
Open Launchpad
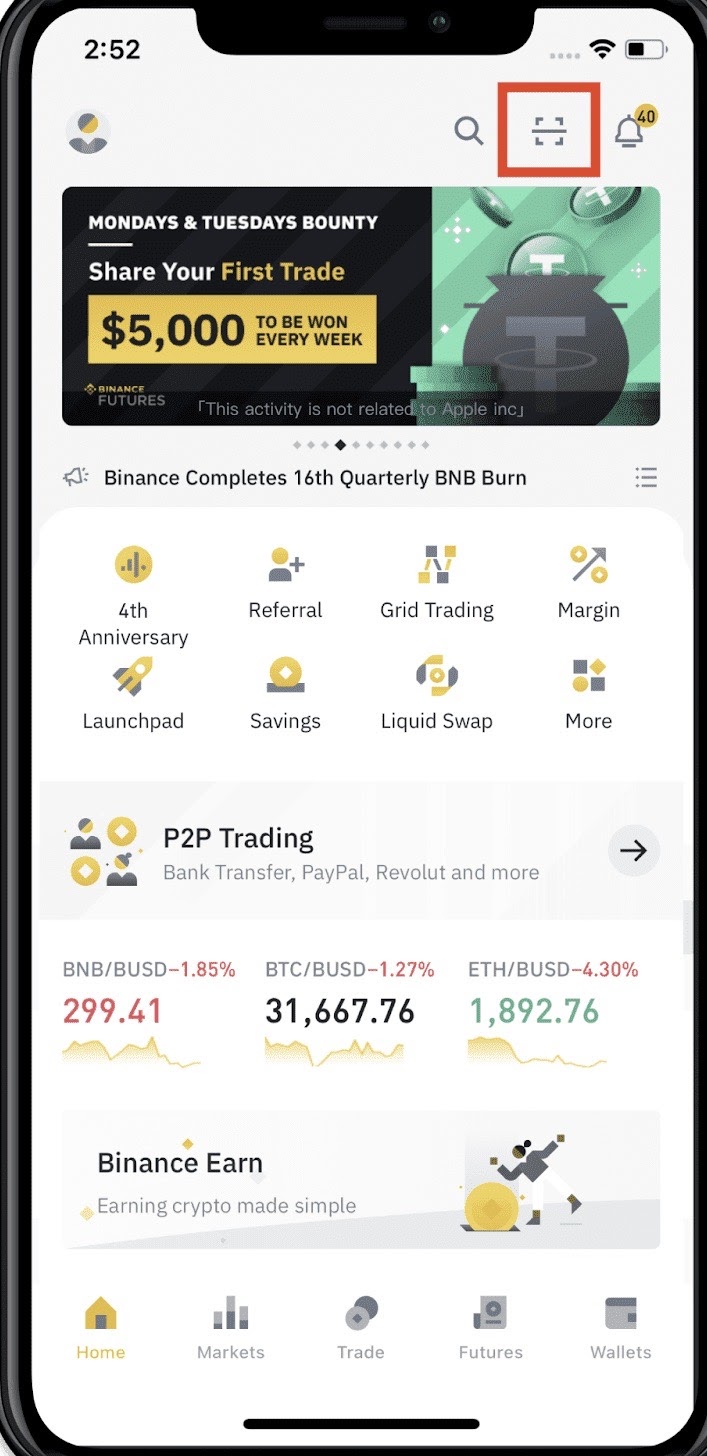pos(133,693)
